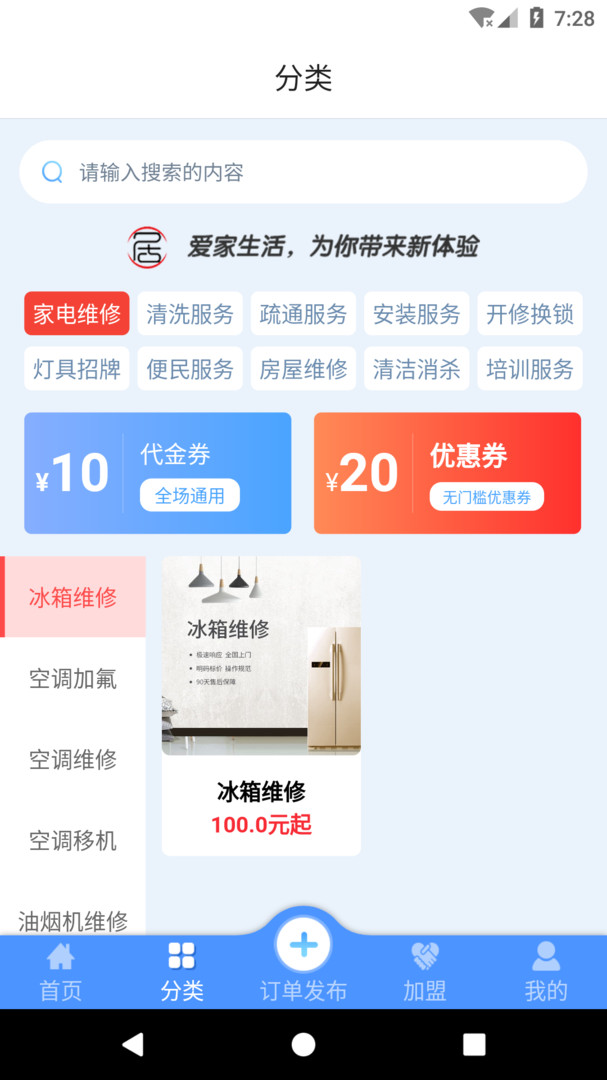Switch to the 加盟 tab
The image size is (607, 1080).
pyautogui.click(x=425, y=972)
